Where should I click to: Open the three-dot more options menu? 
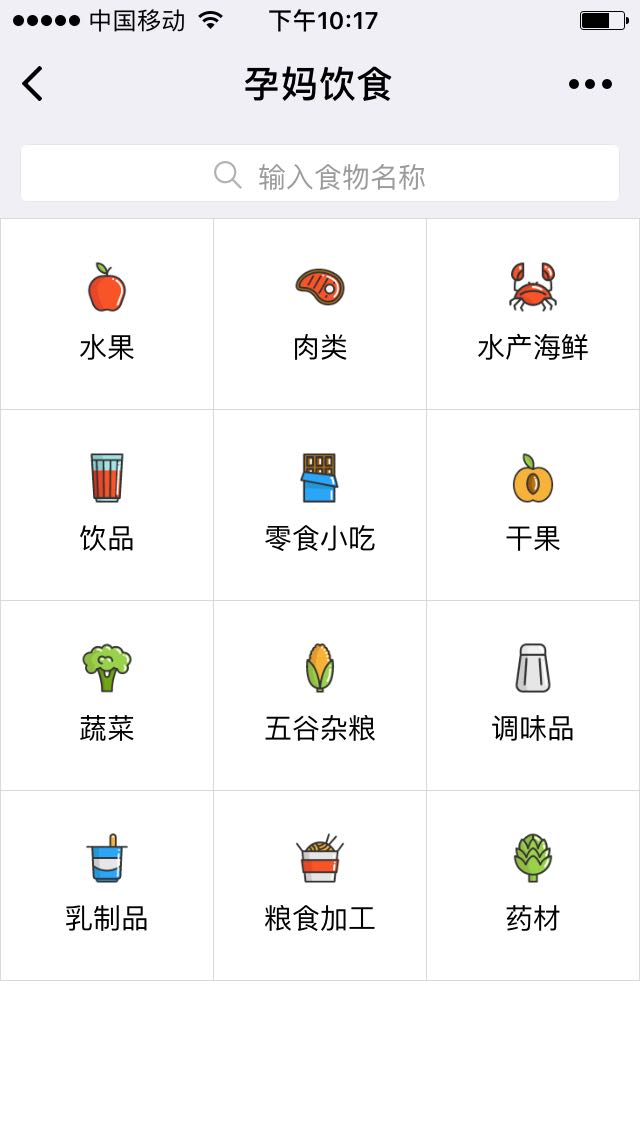coord(590,84)
